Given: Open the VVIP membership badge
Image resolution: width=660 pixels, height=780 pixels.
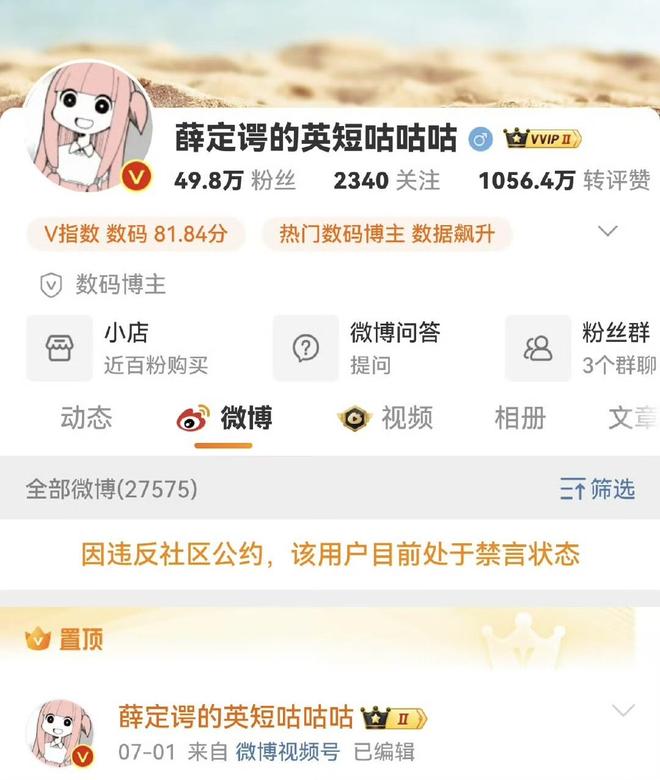Looking at the screenshot, I should (x=542, y=139).
